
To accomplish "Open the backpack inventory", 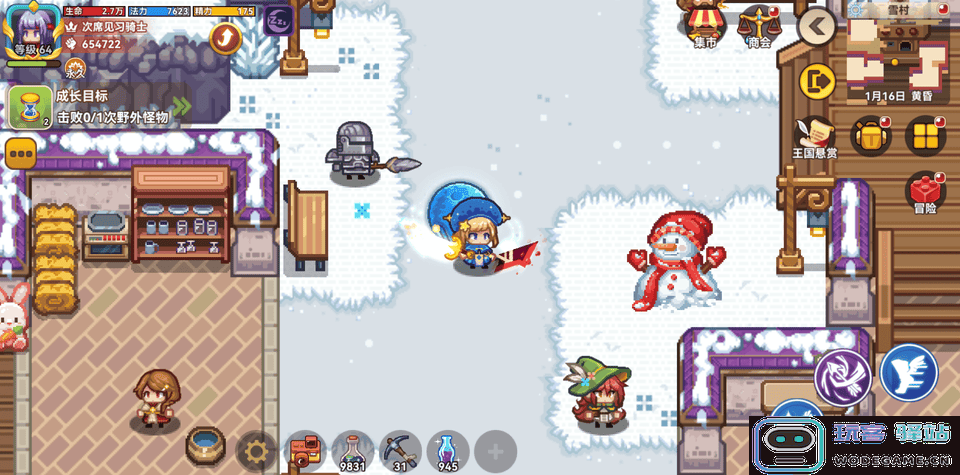I will click(x=871, y=137).
